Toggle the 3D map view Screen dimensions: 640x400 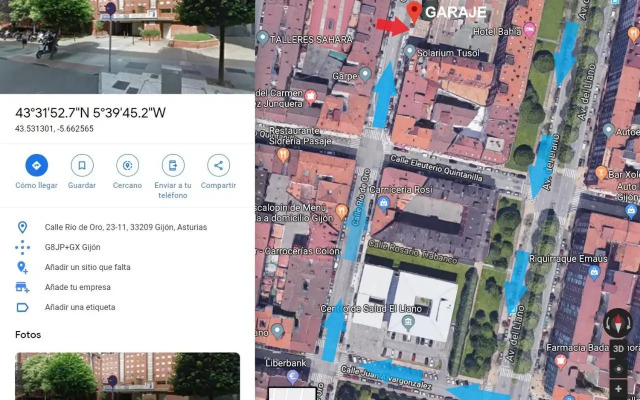click(619, 347)
